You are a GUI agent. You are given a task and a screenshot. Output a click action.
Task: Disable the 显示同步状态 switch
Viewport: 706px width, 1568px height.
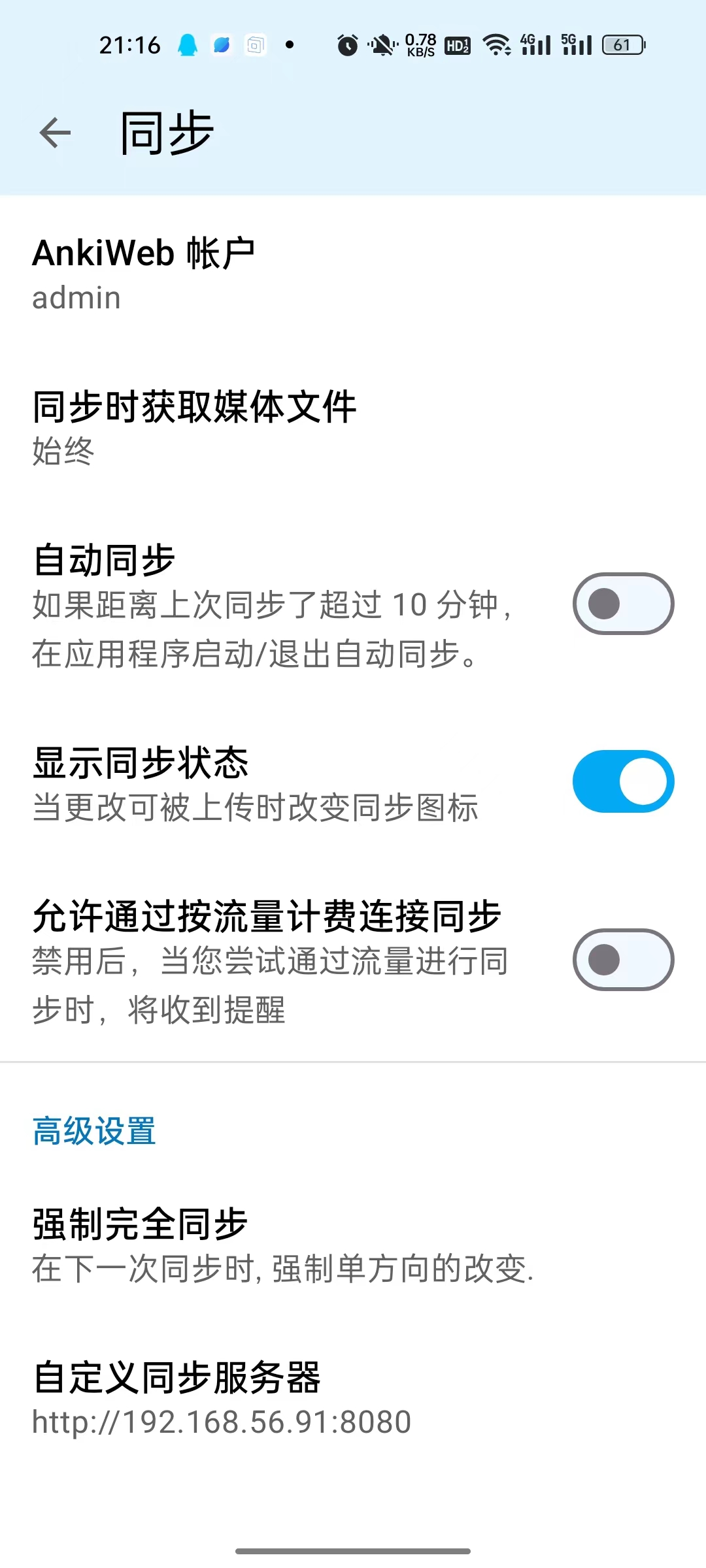tap(622, 780)
